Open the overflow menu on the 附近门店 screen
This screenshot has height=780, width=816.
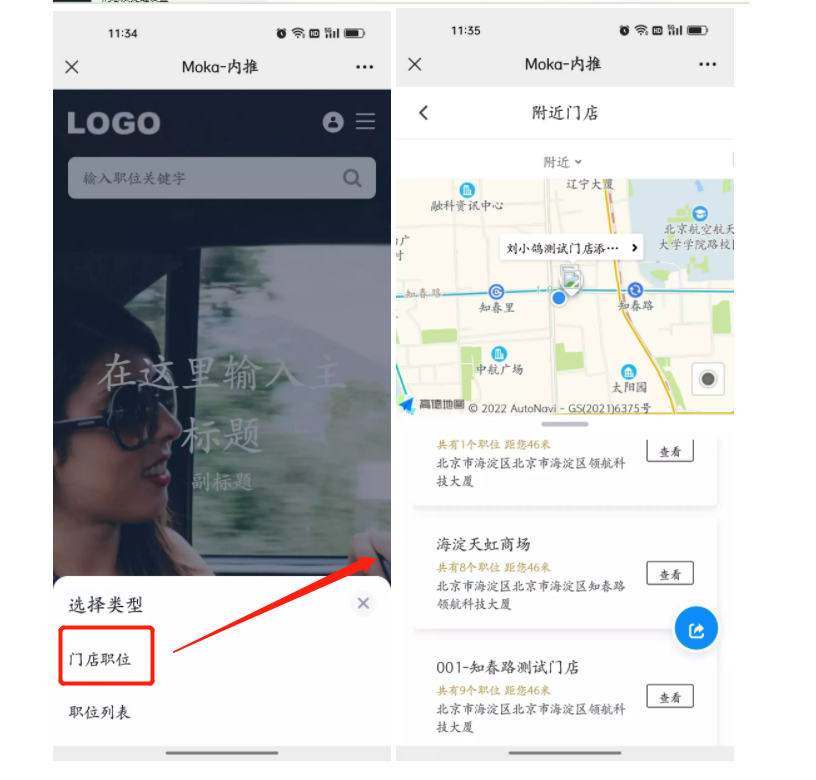point(708,64)
